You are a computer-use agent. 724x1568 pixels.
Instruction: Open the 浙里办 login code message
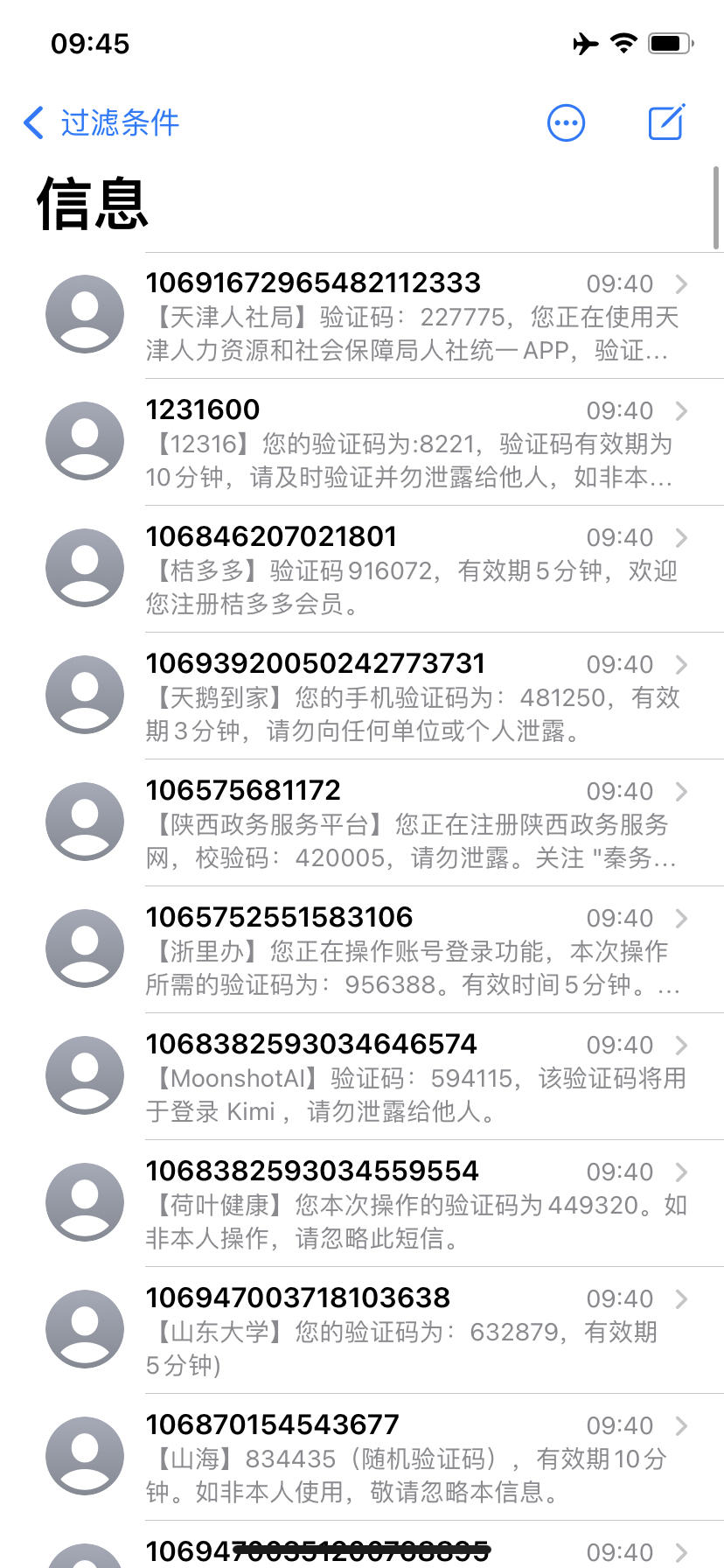(411, 950)
